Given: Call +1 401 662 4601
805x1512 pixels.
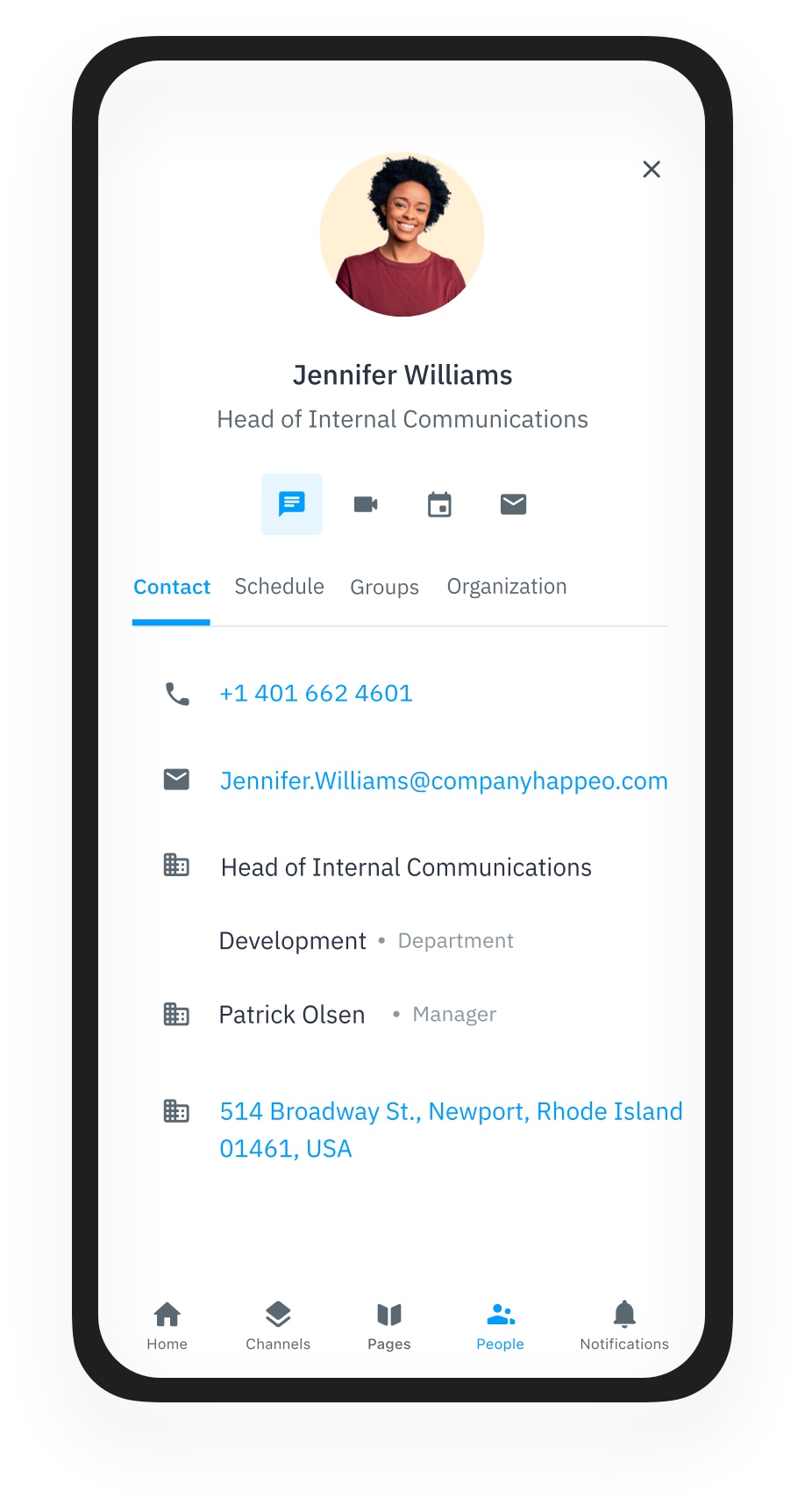Looking at the screenshot, I should 316,694.
